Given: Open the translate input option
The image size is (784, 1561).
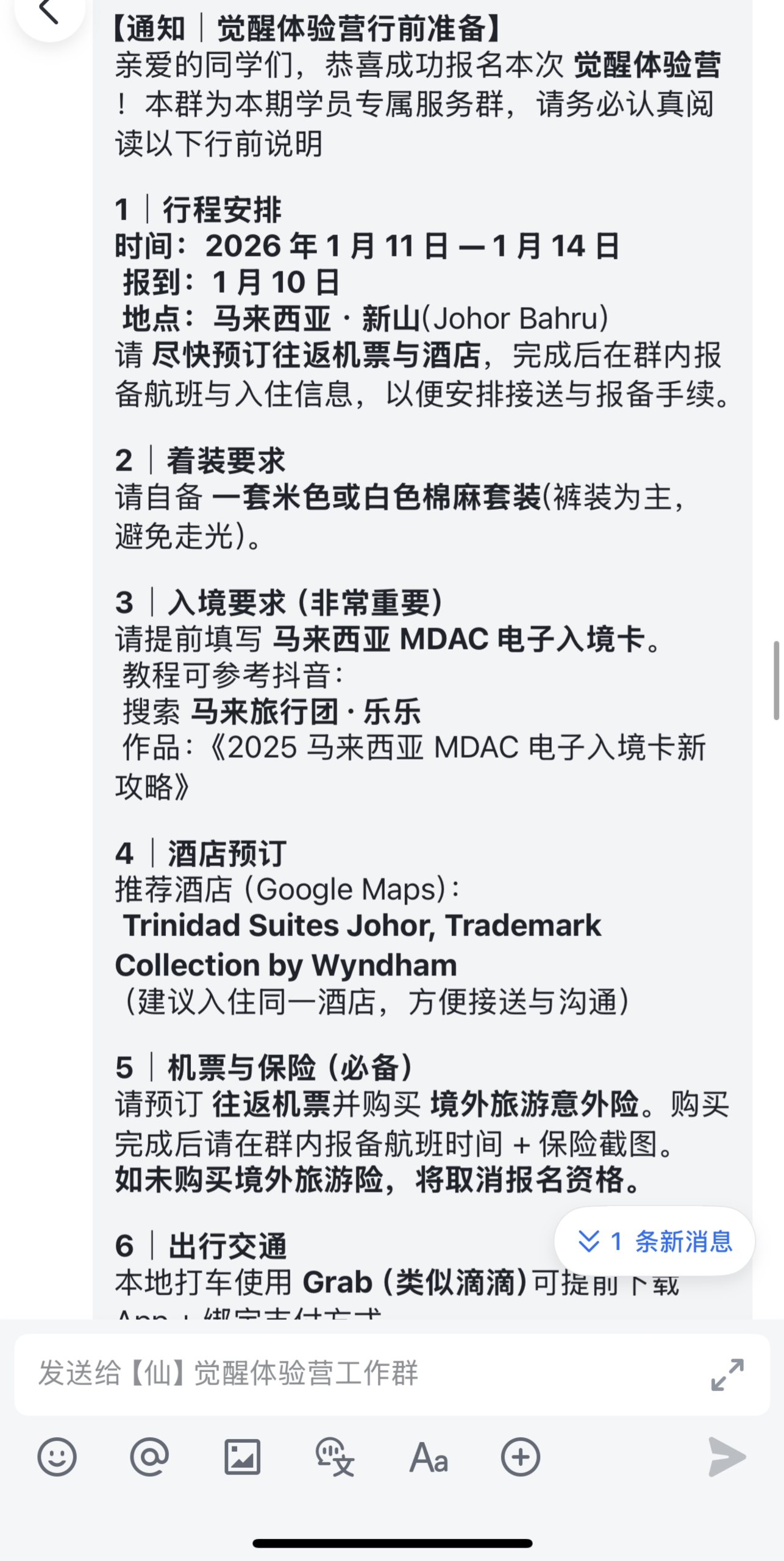Looking at the screenshot, I should 335,1457.
